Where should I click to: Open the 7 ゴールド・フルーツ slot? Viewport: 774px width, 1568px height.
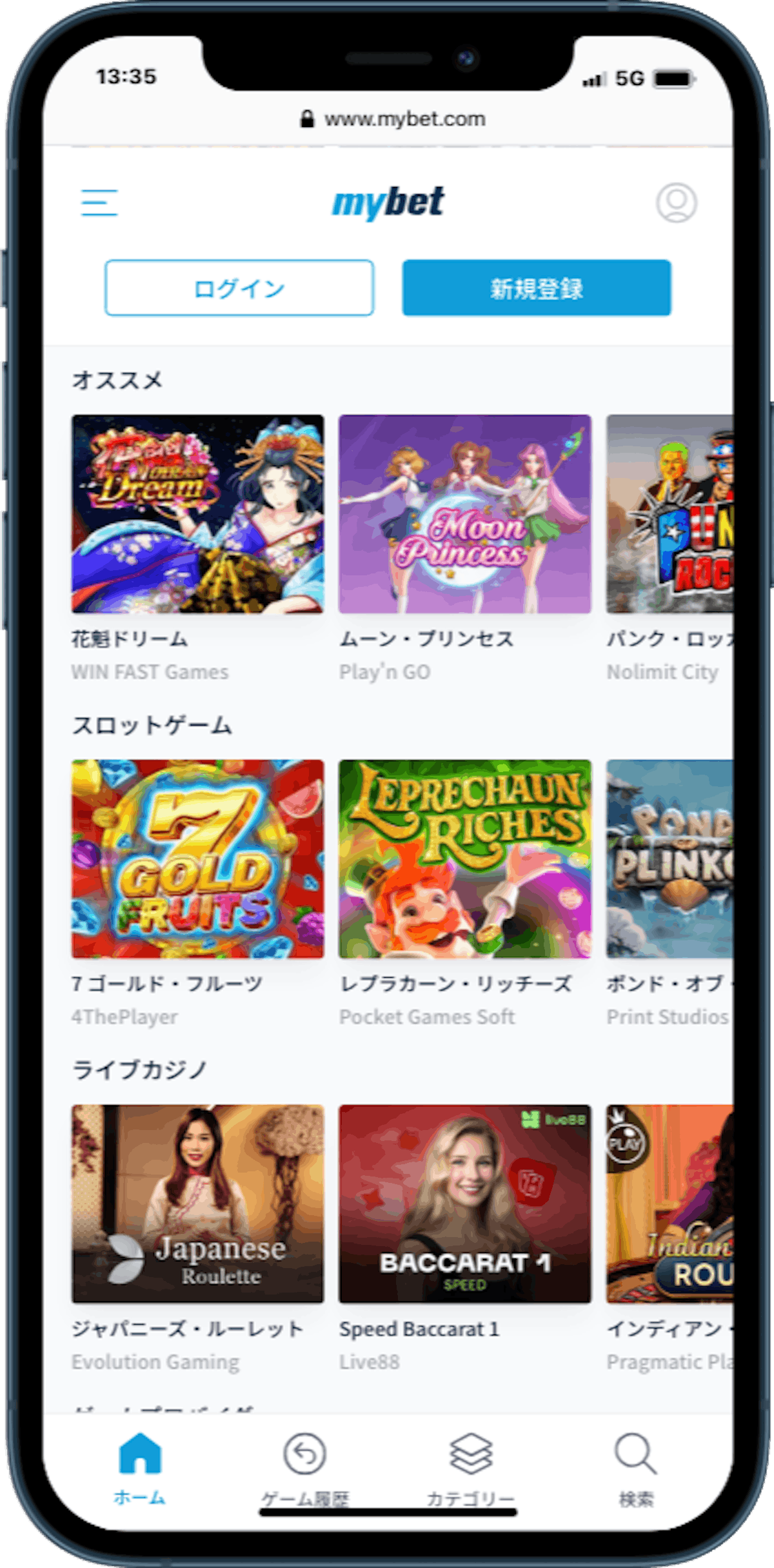(x=198, y=859)
